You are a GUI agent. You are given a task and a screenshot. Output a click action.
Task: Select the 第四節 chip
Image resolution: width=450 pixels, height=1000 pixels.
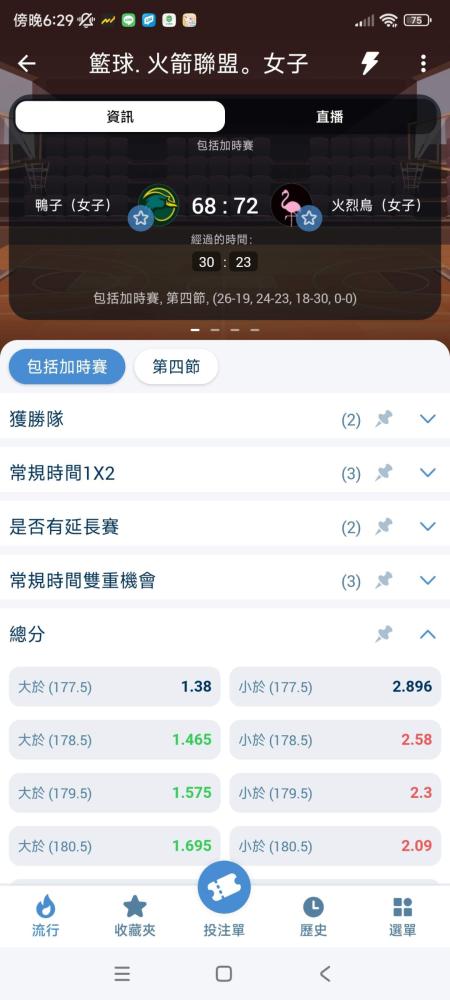[x=176, y=367]
